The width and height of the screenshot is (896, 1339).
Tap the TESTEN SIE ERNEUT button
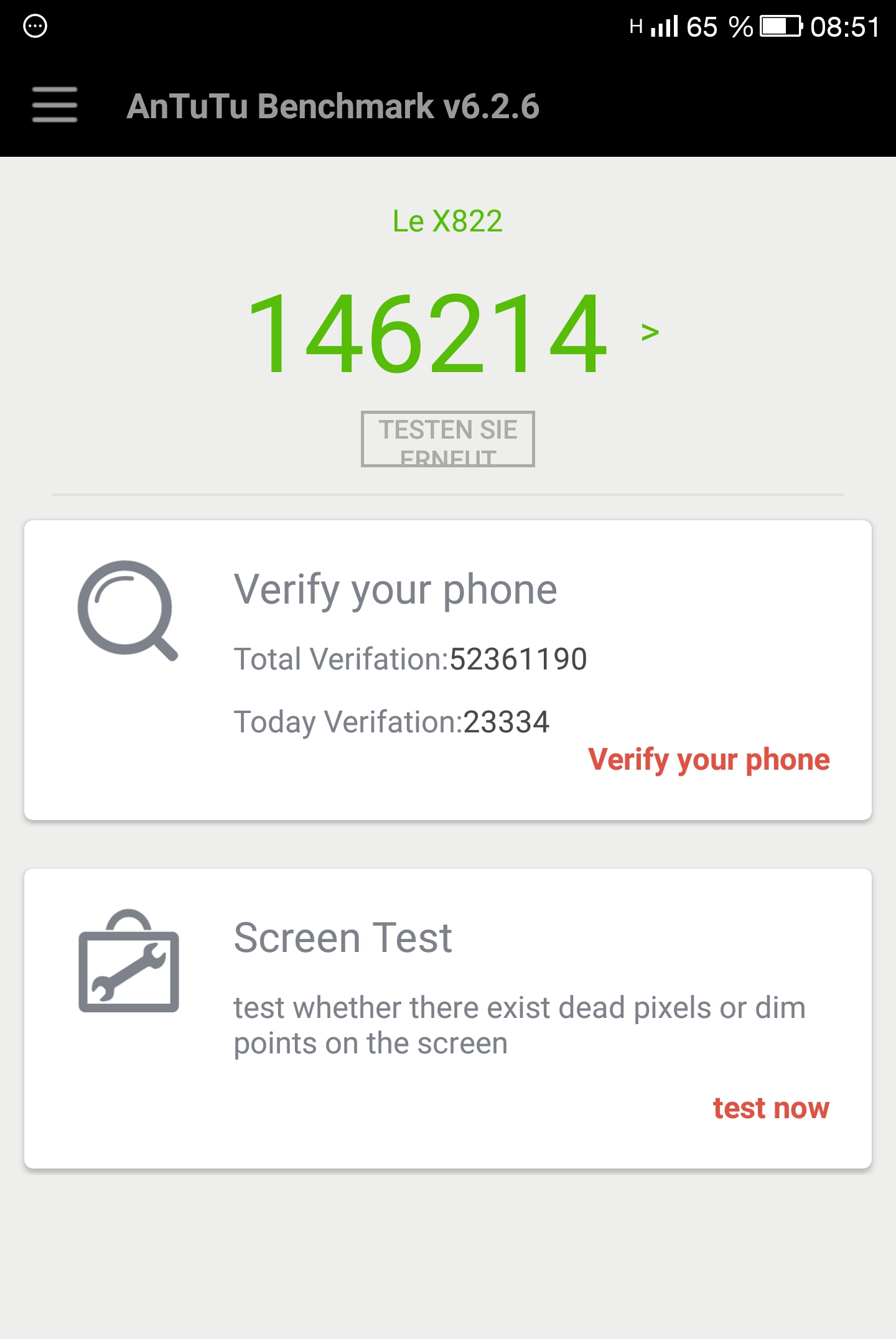[447, 439]
